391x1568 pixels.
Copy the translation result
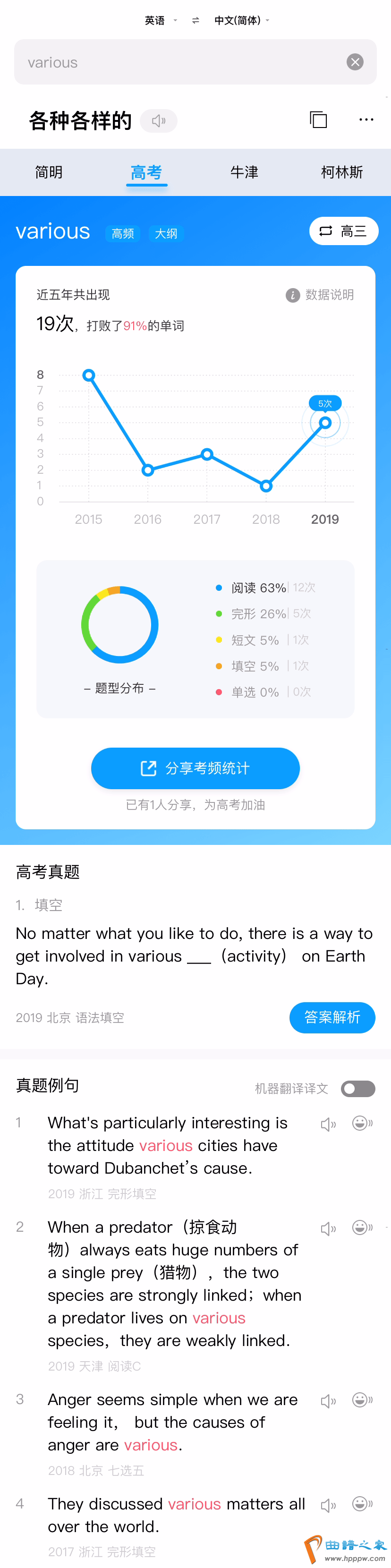coord(319,119)
